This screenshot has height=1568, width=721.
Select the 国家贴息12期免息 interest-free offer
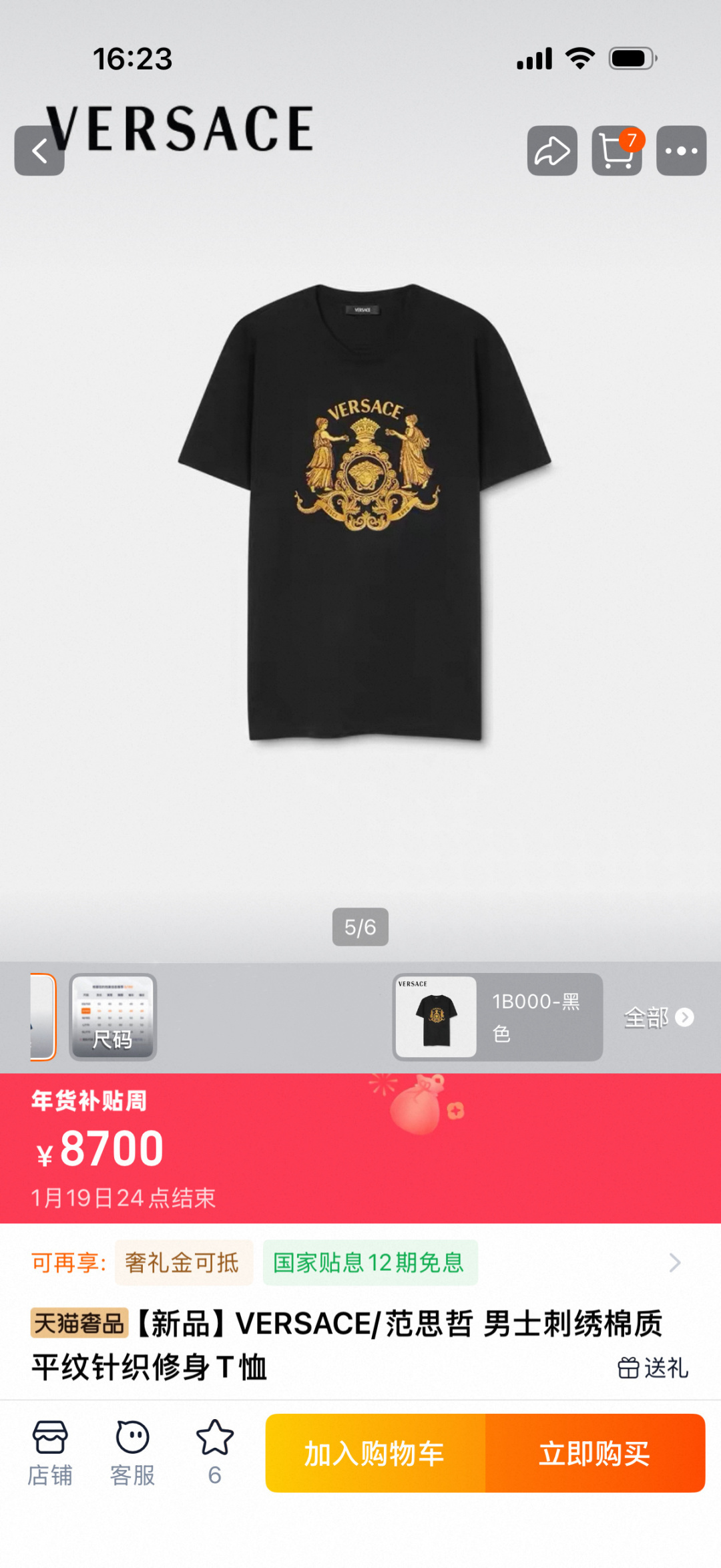[370, 1263]
